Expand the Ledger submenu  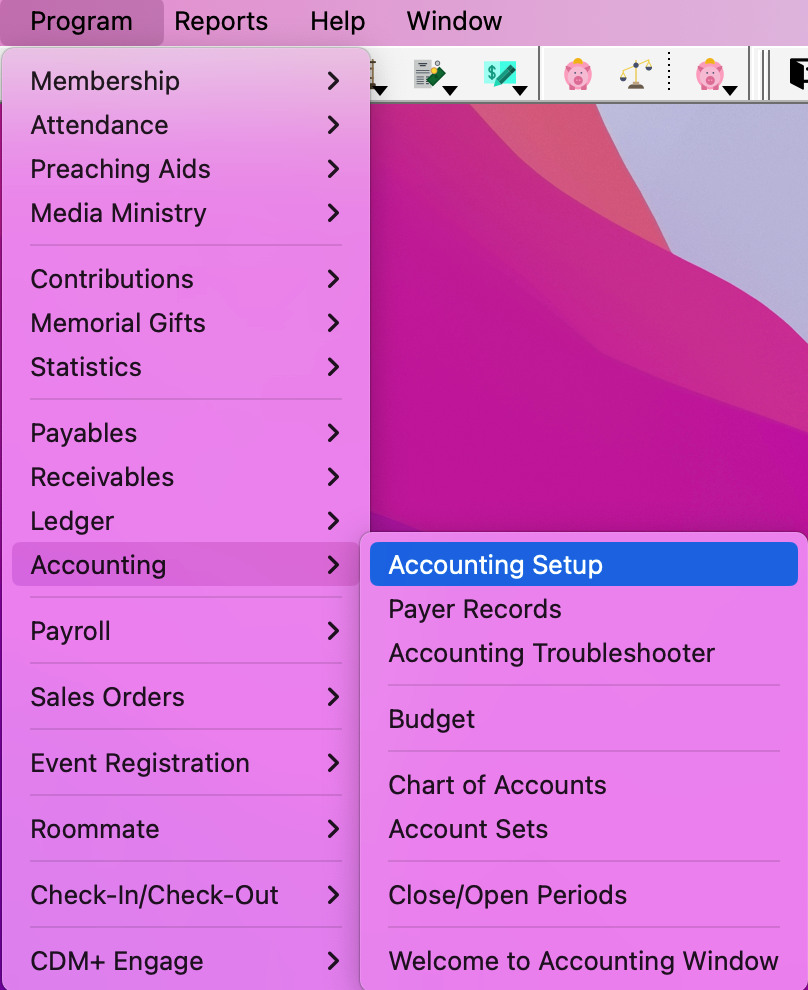point(72,521)
